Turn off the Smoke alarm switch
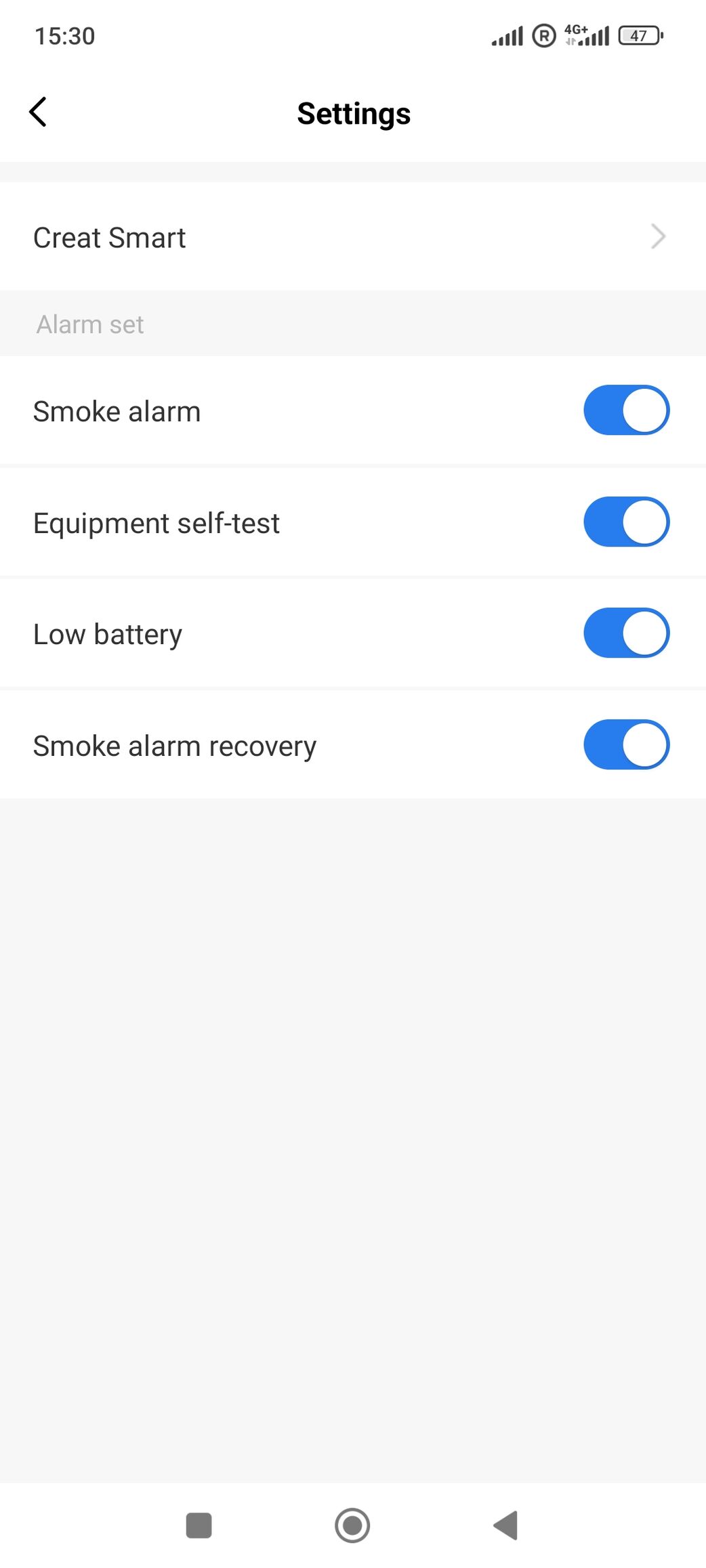706x1568 pixels. (x=626, y=410)
